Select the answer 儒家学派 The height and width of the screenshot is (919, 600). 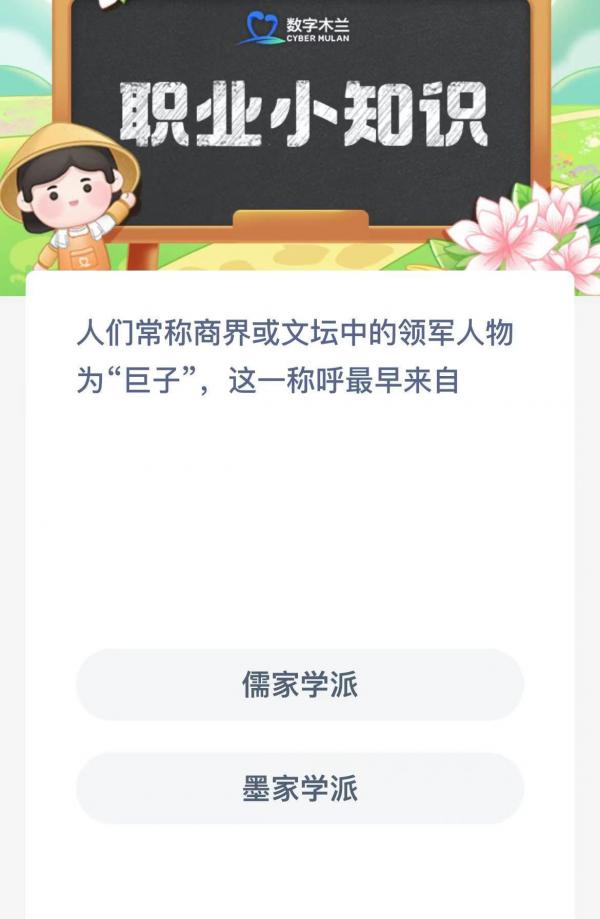coord(299,685)
